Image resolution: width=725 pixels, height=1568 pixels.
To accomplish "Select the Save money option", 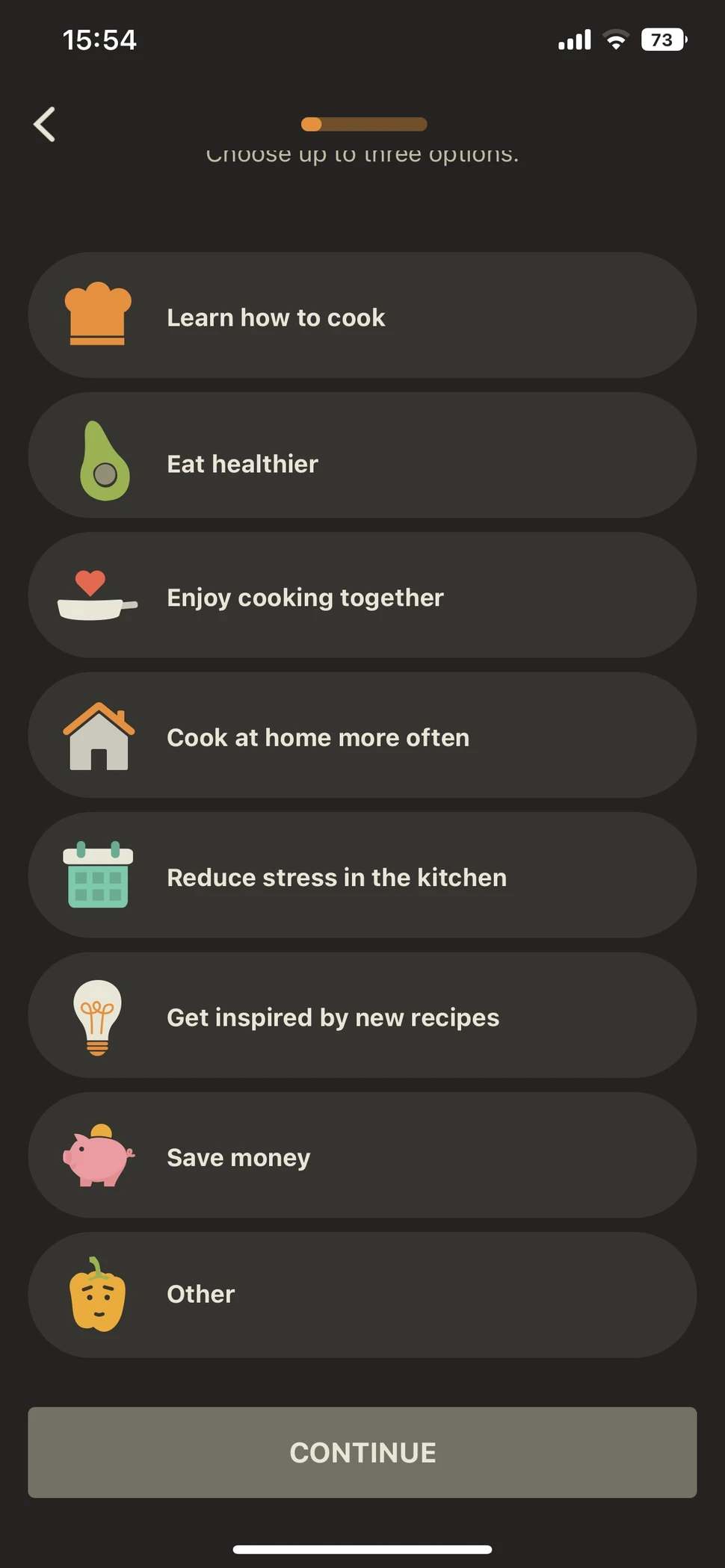I will tap(362, 1156).
